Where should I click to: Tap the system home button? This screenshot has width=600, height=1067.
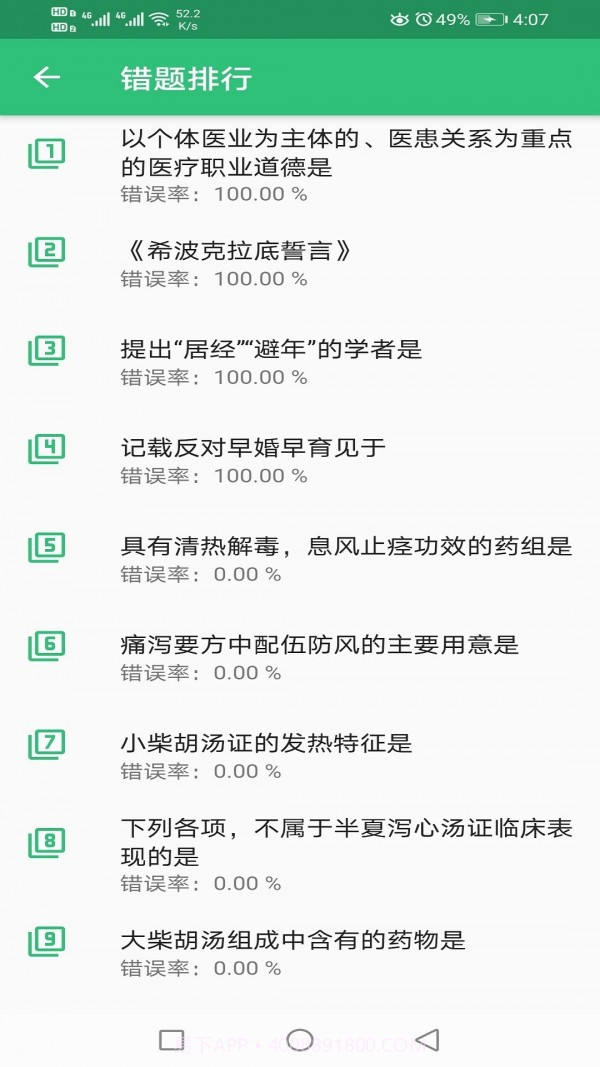click(300, 1040)
